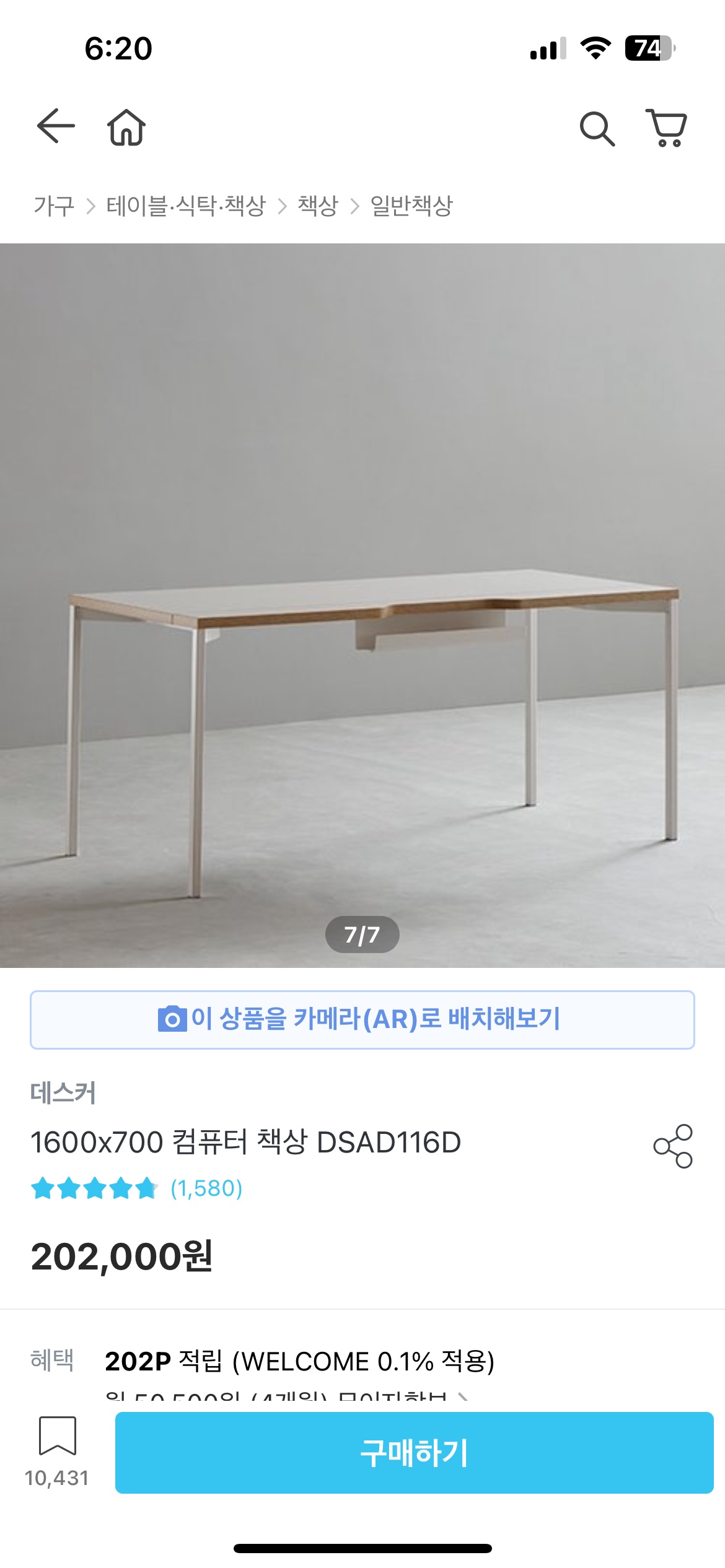Tap the 구매하기 purchase button

414,1453
